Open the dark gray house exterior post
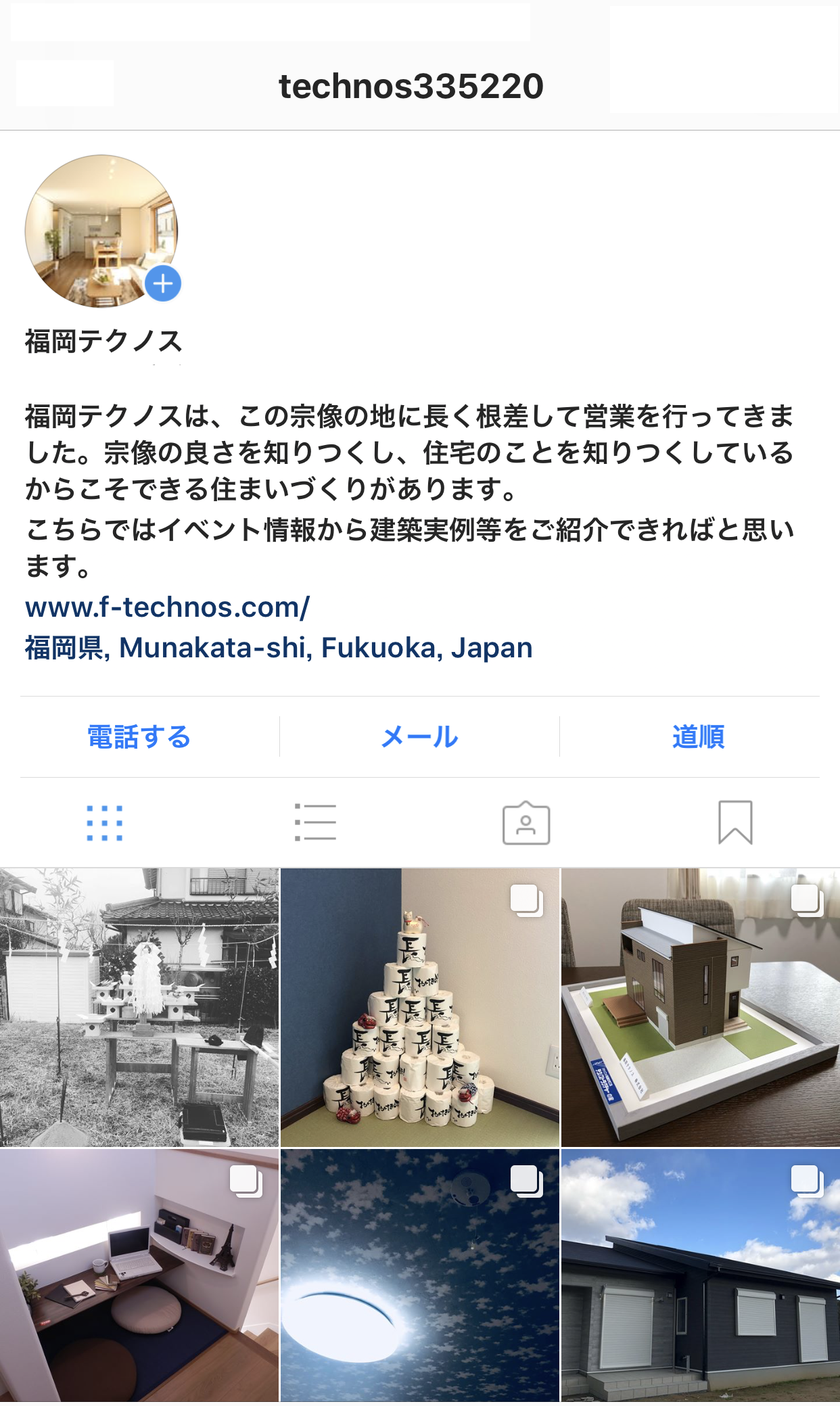The image size is (840, 1406). [700, 1275]
